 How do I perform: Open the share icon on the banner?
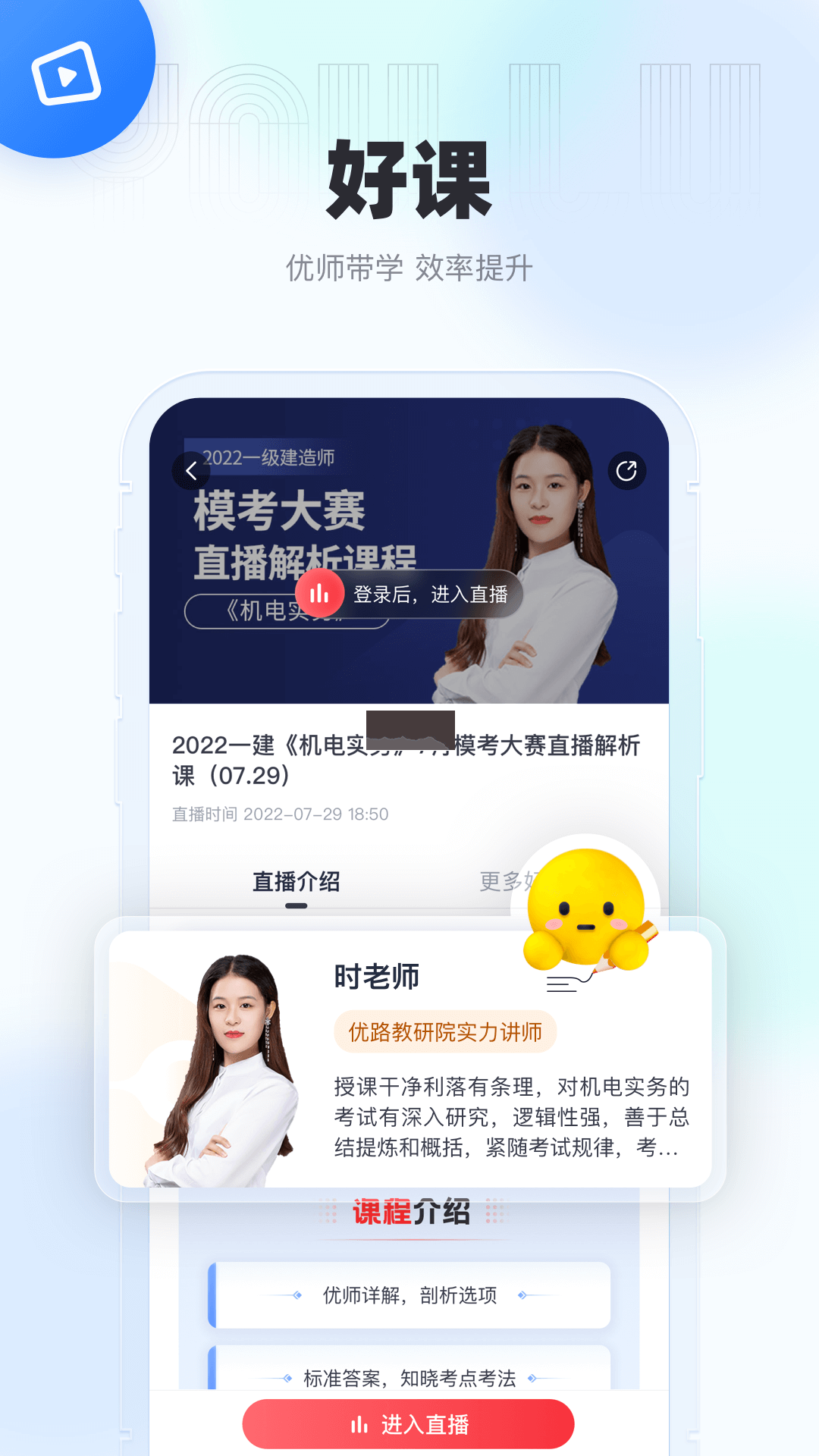pyautogui.click(x=626, y=470)
